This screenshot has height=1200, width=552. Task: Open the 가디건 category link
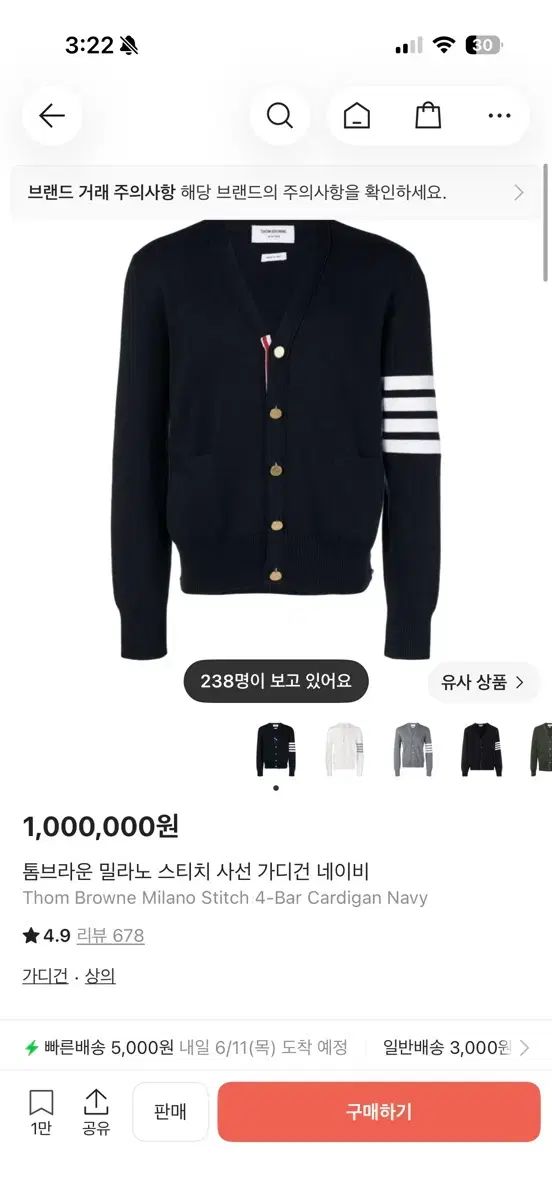pyautogui.click(x=45, y=977)
